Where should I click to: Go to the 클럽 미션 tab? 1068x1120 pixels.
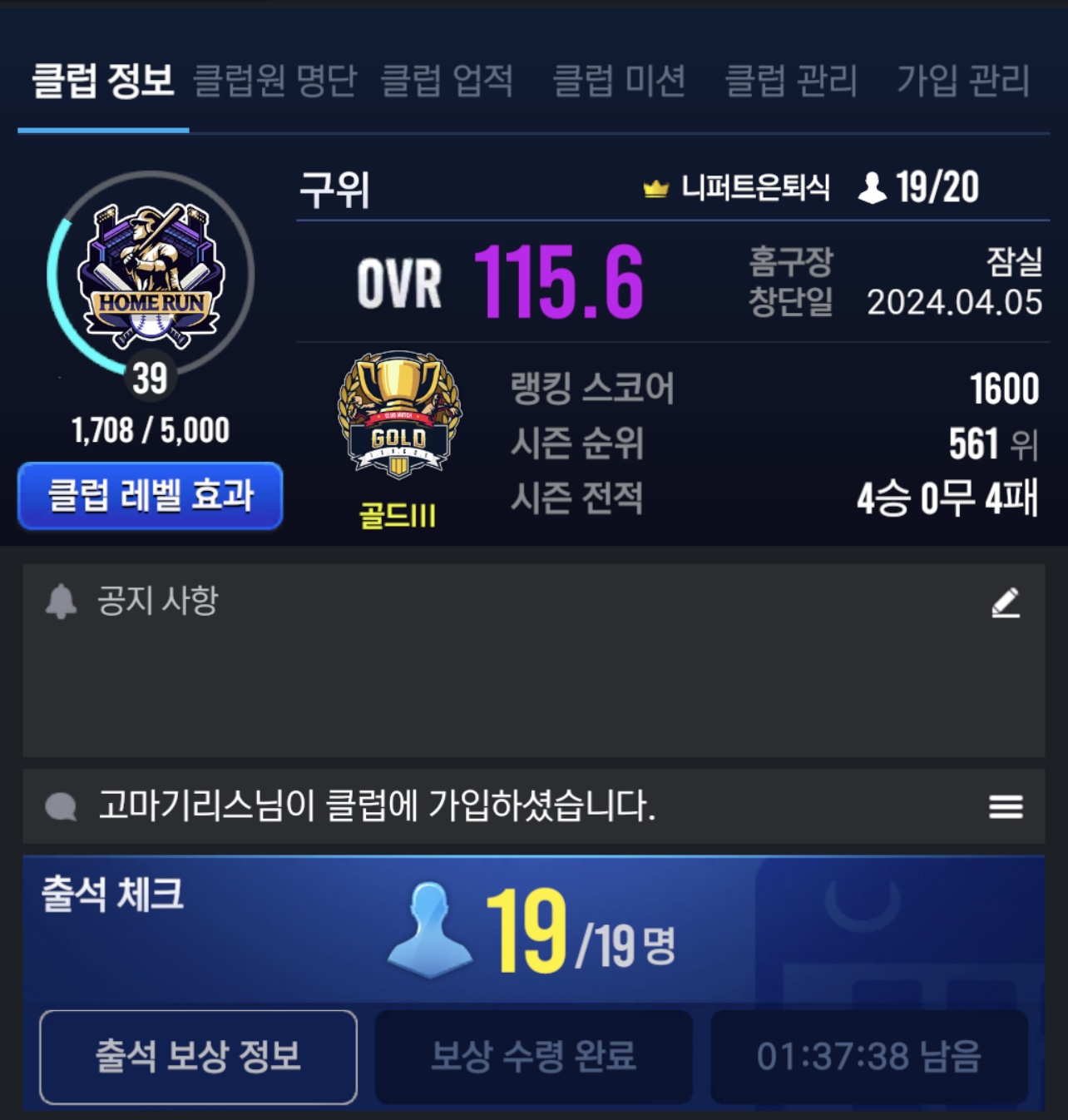coord(619,81)
